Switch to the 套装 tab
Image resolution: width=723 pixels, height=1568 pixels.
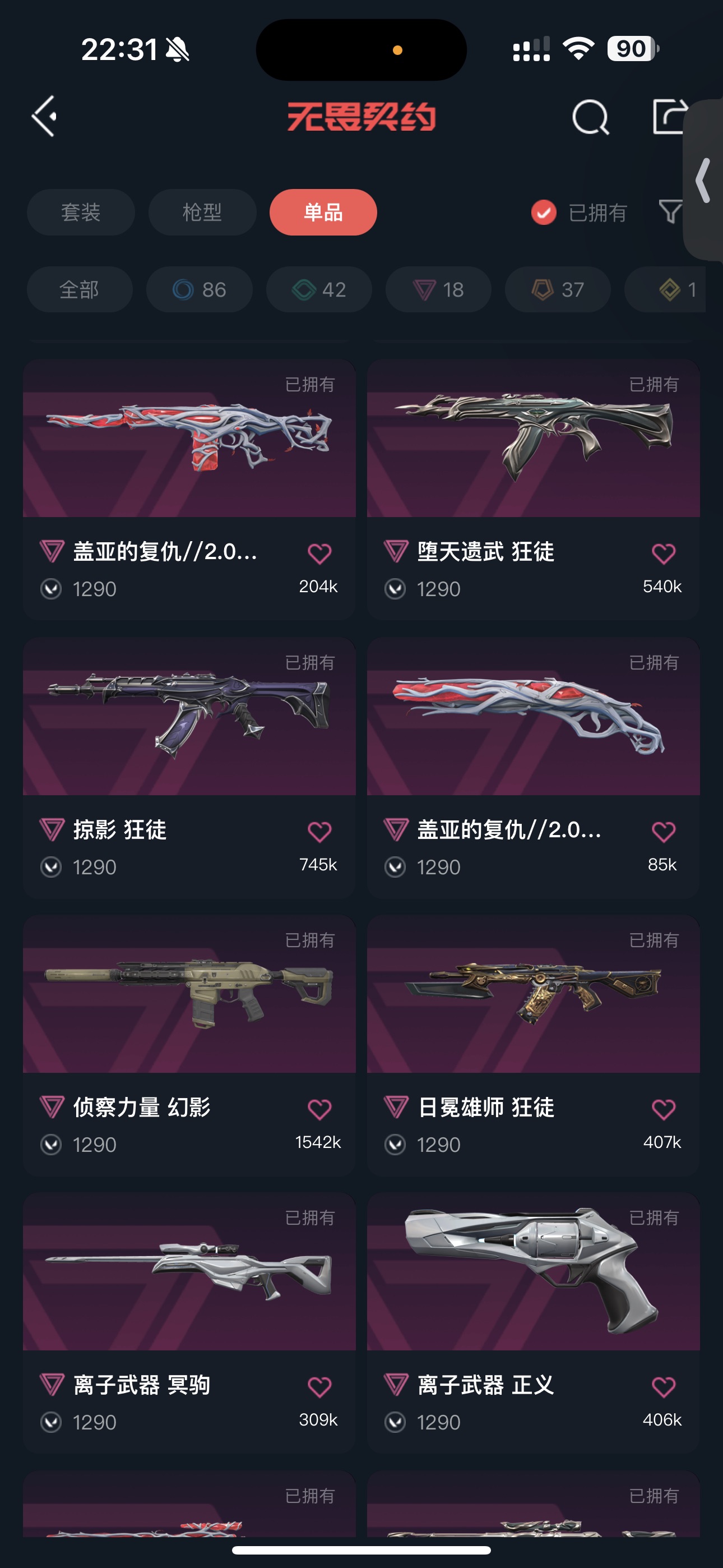[80, 213]
